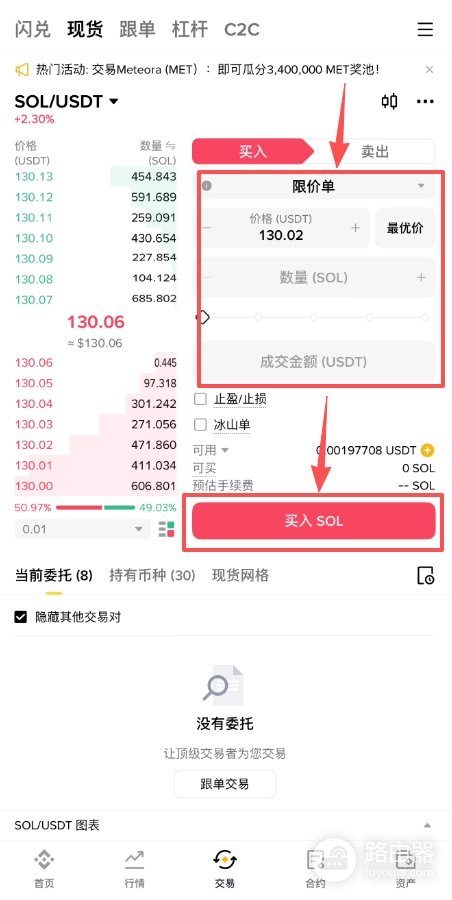Increase the price with the plus
This screenshot has height=900, width=452.
click(355, 228)
